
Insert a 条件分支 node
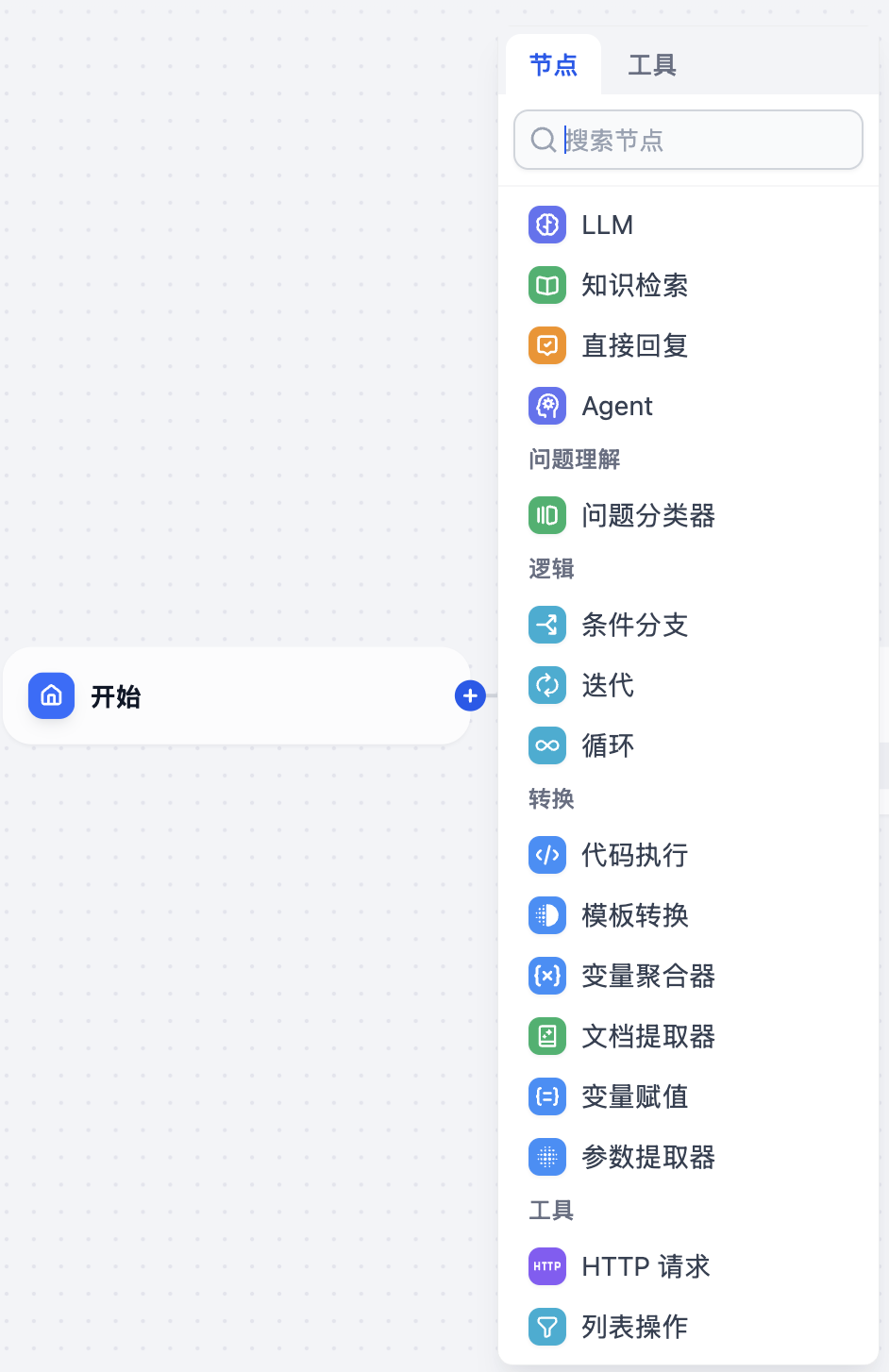tap(633, 625)
